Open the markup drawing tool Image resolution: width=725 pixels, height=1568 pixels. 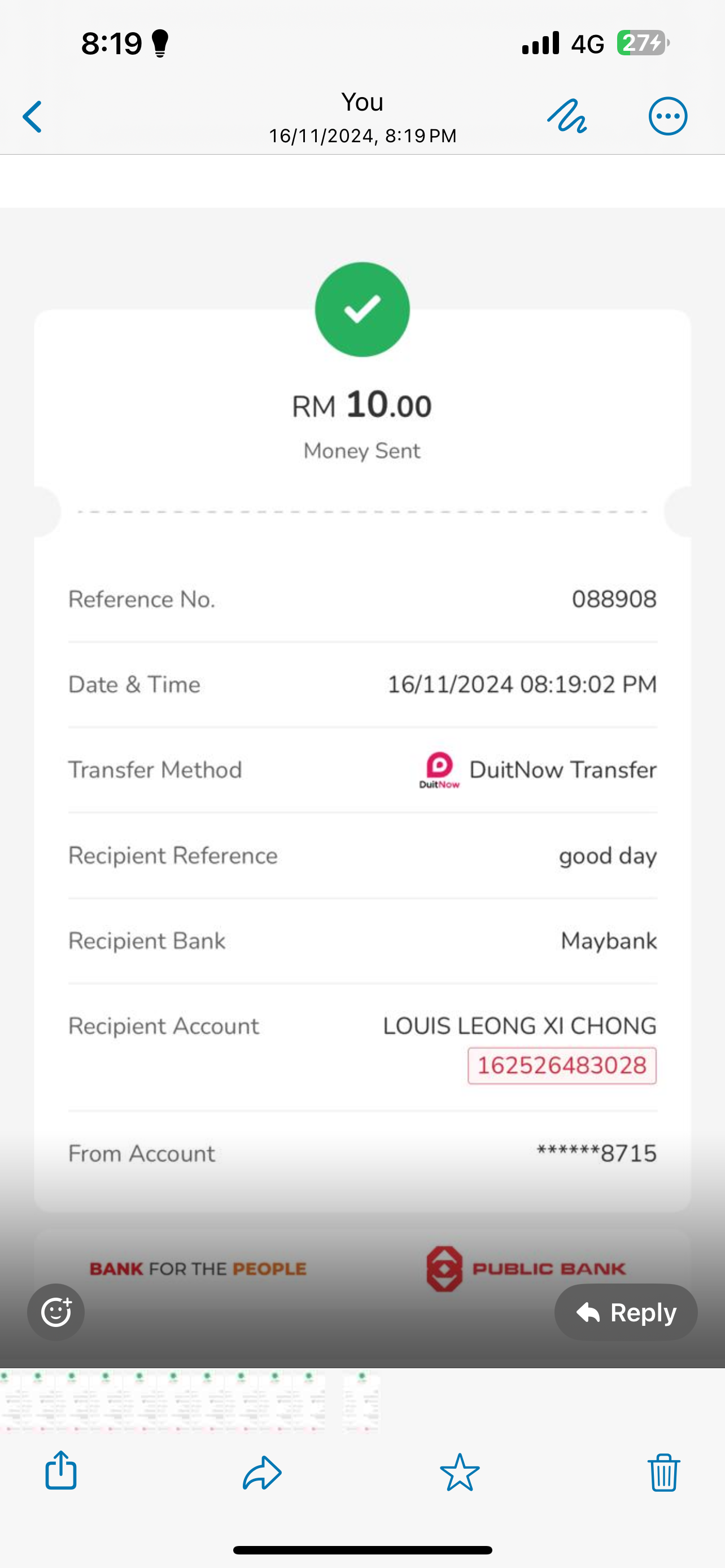coord(567,116)
